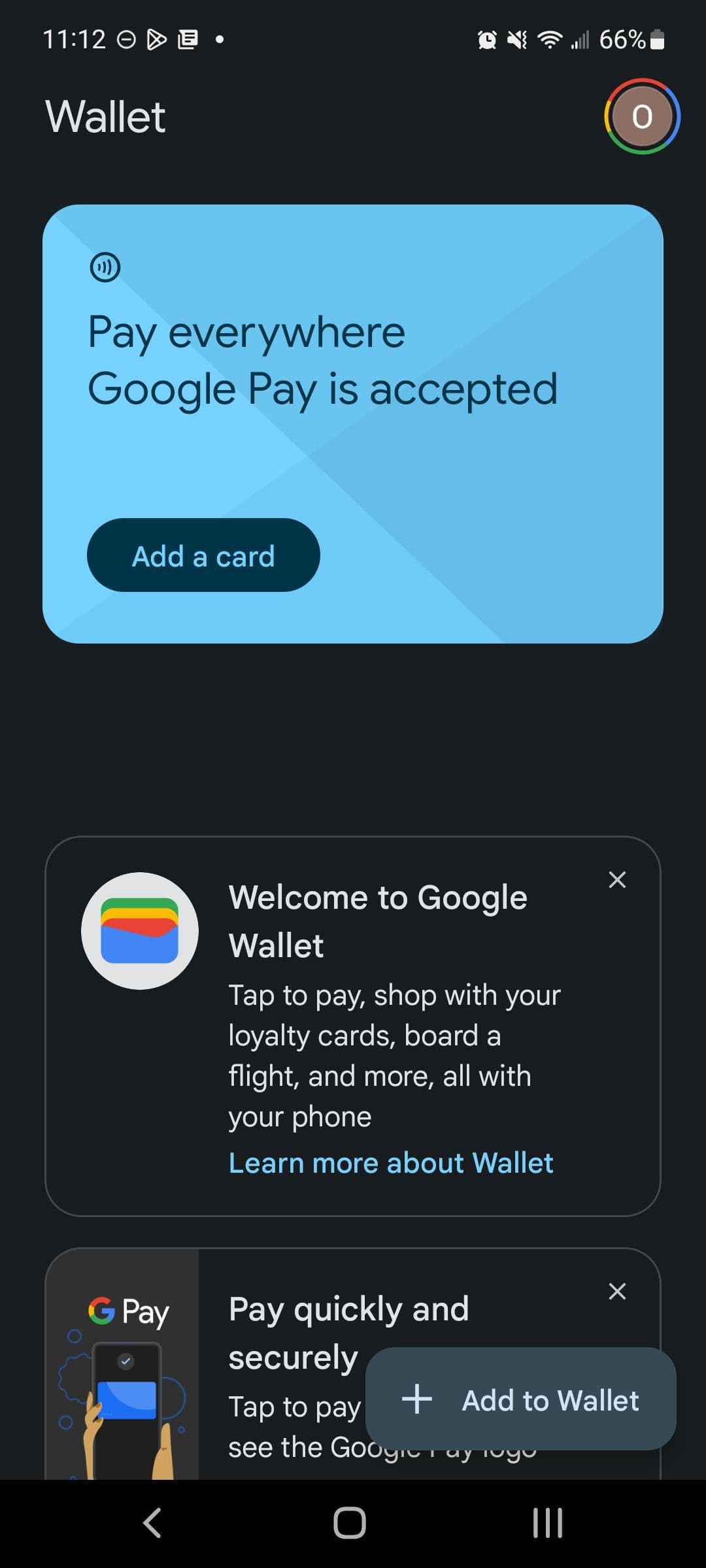706x1568 pixels.
Task: Dismiss the Pay quickly and securely card
Action: (x=617, y=1290)
